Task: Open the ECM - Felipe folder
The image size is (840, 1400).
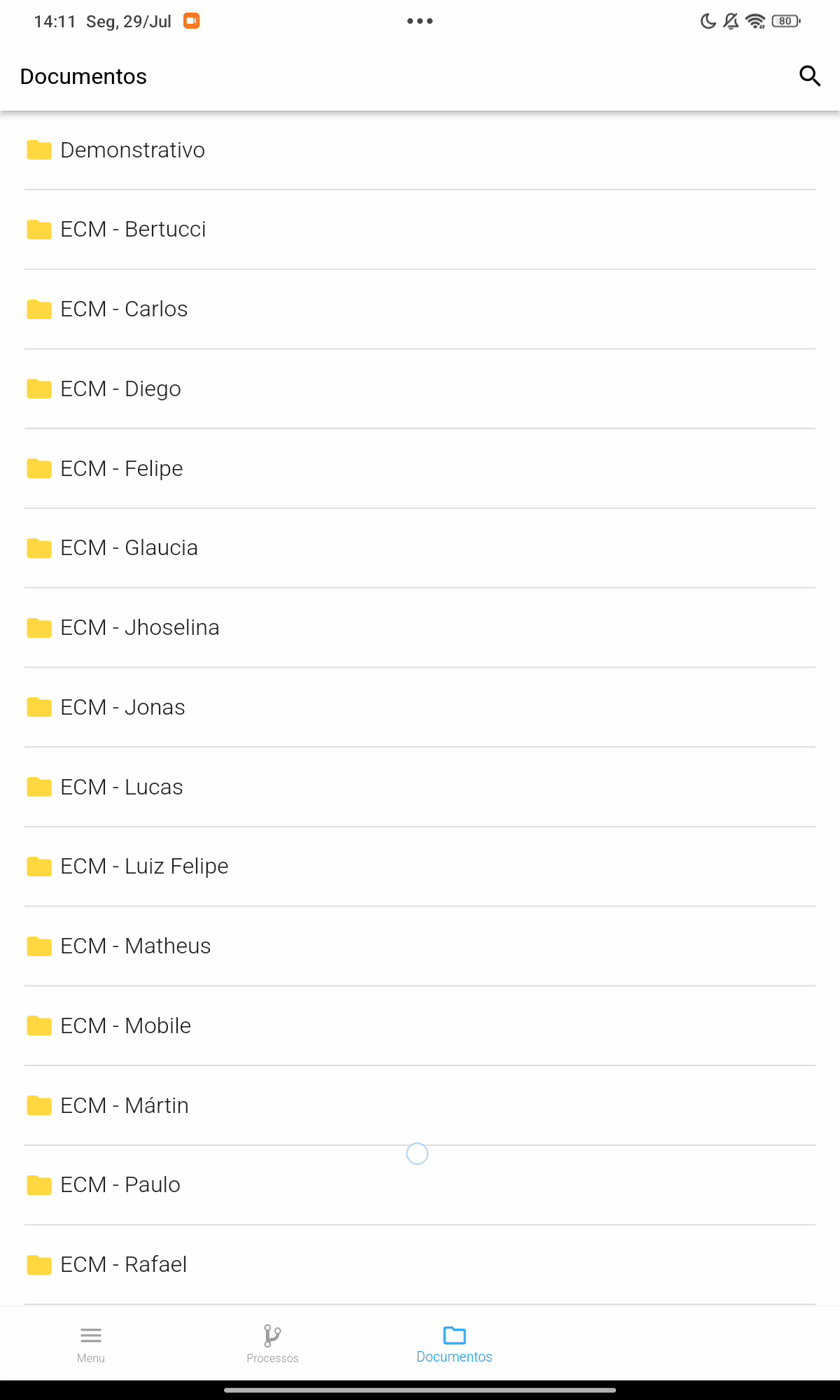Action: 420,469
